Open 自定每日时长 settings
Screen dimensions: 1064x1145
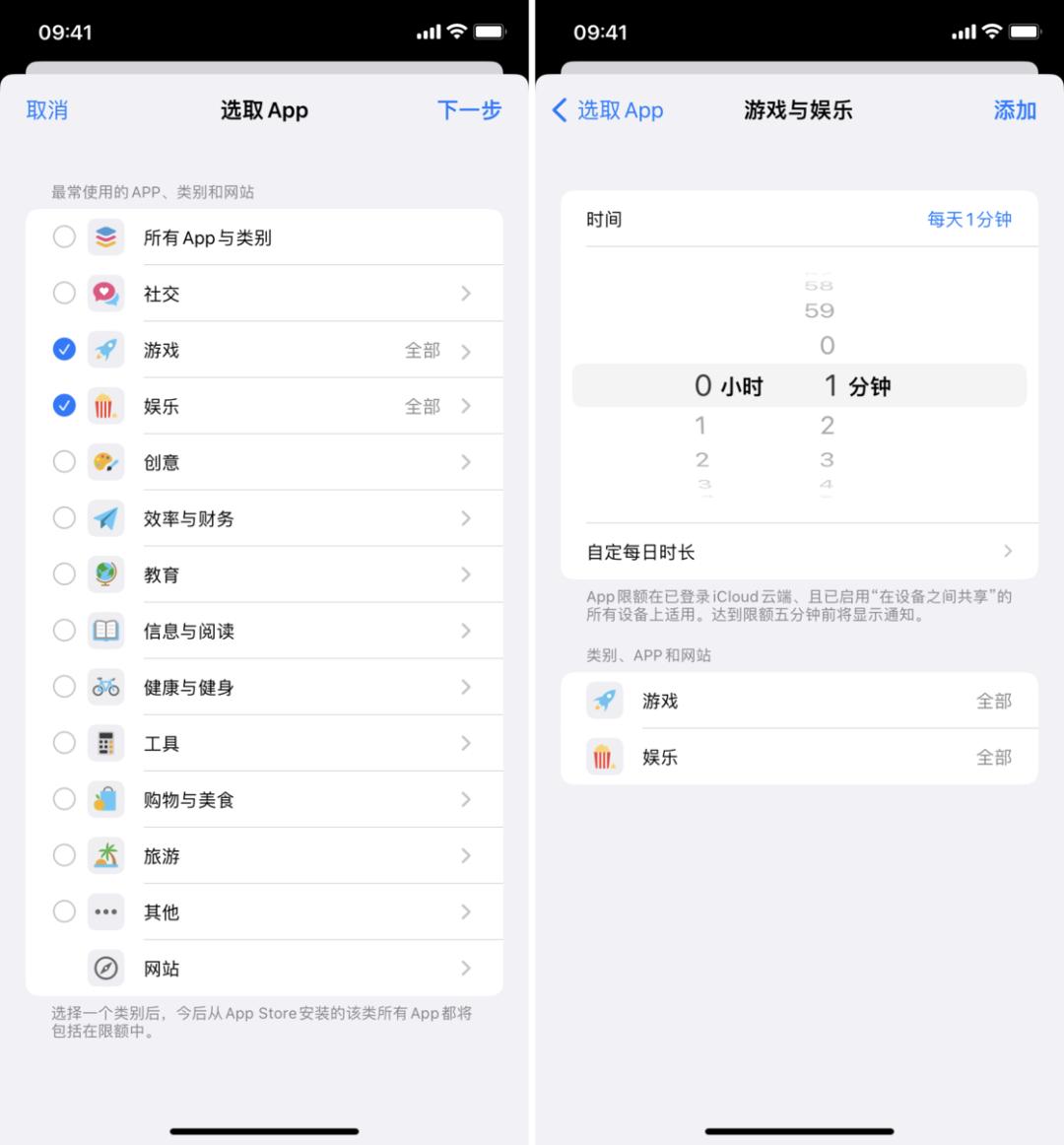[x=800, y=552]
